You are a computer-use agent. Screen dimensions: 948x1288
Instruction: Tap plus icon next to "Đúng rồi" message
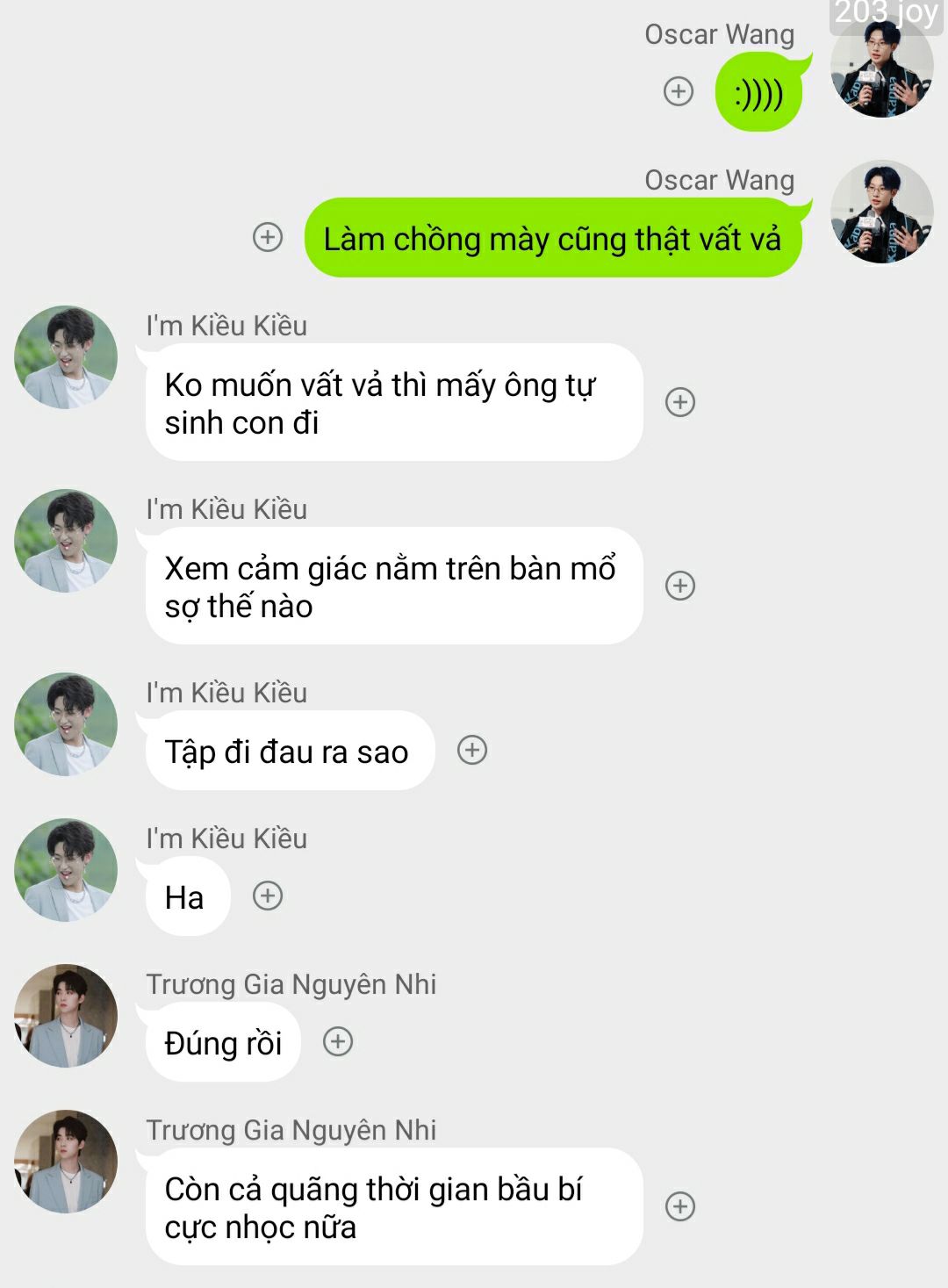click(x=338, y=1041)
